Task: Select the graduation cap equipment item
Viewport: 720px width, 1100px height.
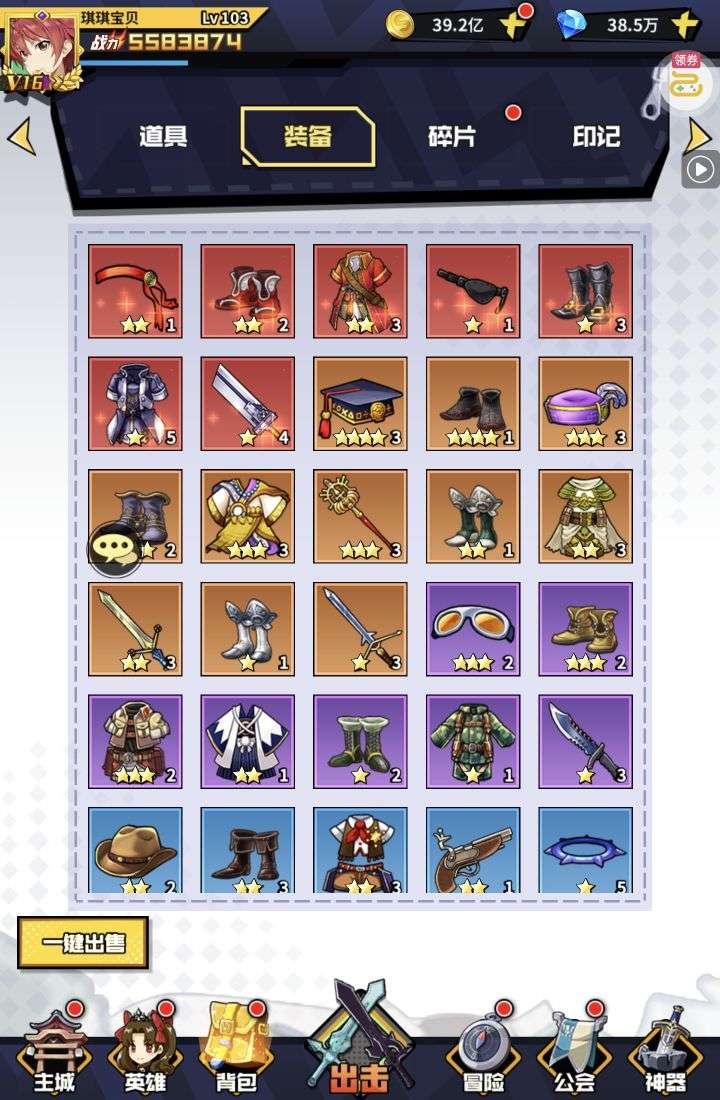Action: click(x=360, y=404)
